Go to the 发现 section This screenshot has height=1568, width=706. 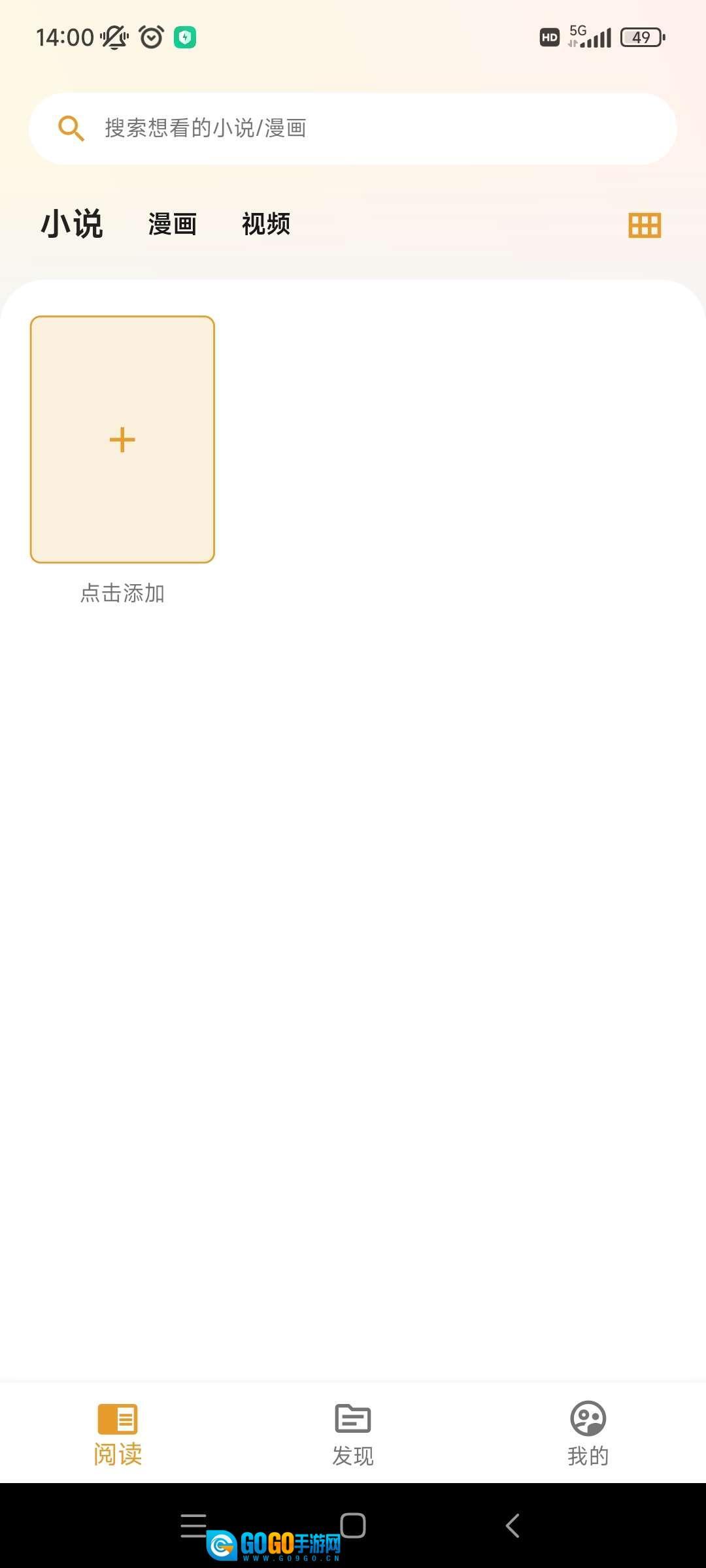[x=353, y=1434]
